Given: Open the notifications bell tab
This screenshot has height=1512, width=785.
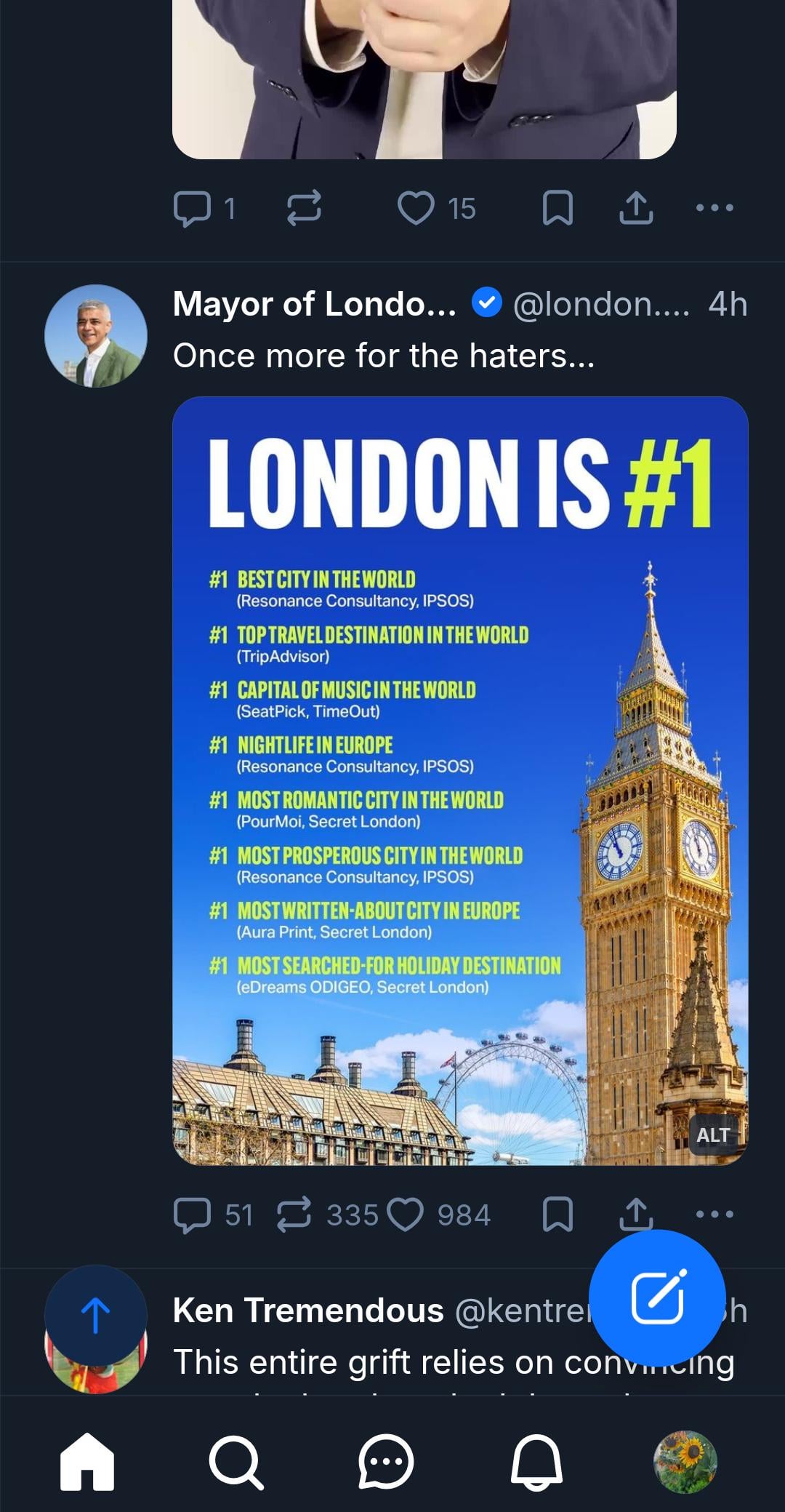Looking at the screenshot, I should point(536,1462).
